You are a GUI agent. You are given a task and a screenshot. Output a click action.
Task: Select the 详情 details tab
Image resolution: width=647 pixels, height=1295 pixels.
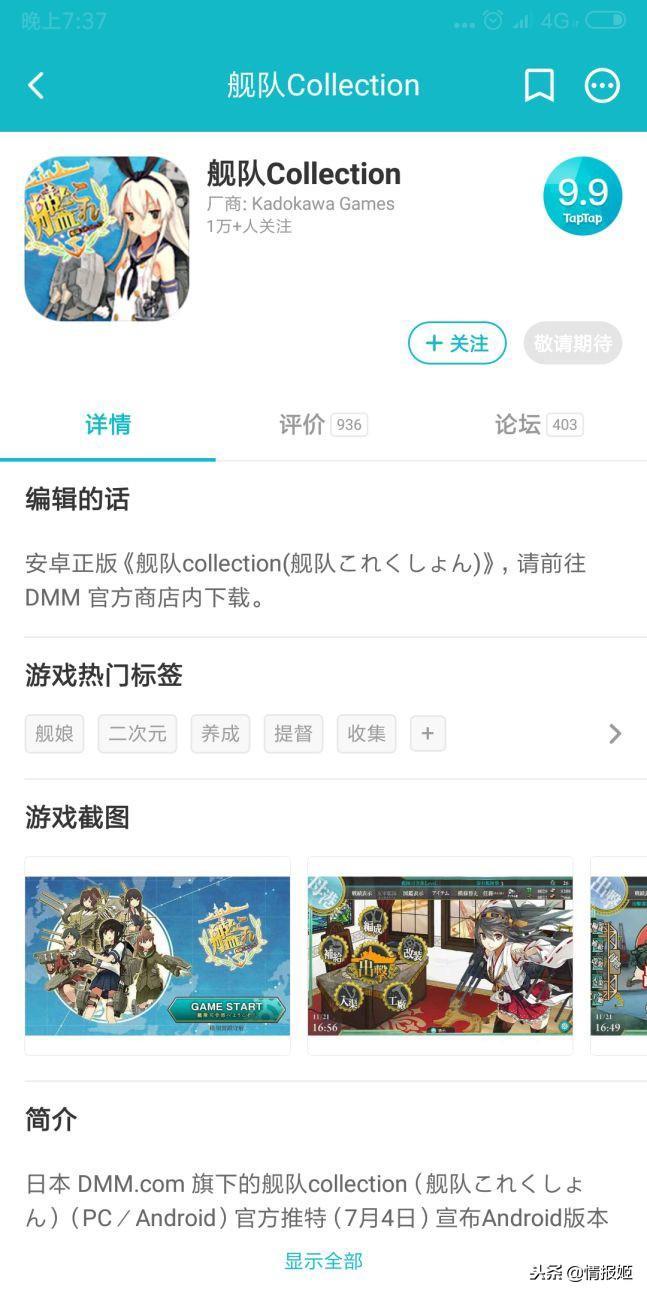click(107, 425)
